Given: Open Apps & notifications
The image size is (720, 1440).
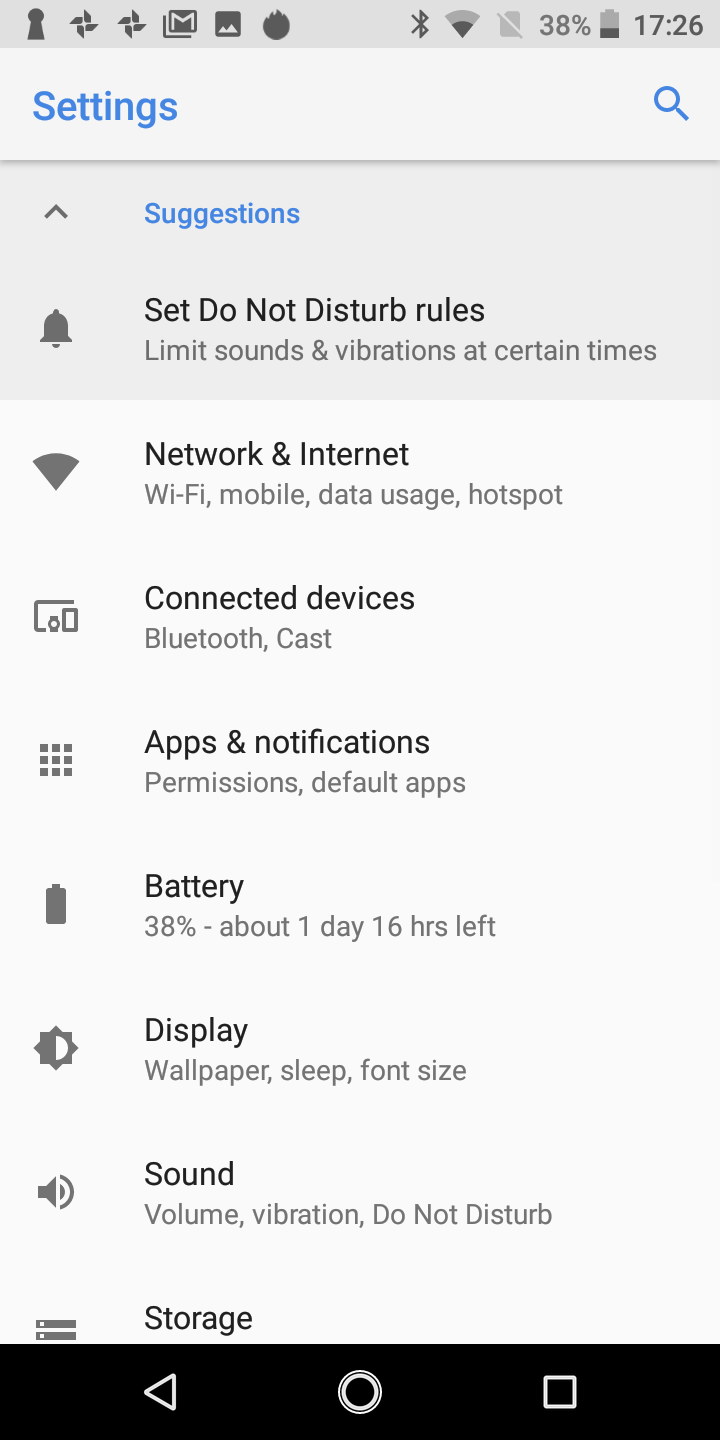Looking at the screenshot, I should 360,760.
